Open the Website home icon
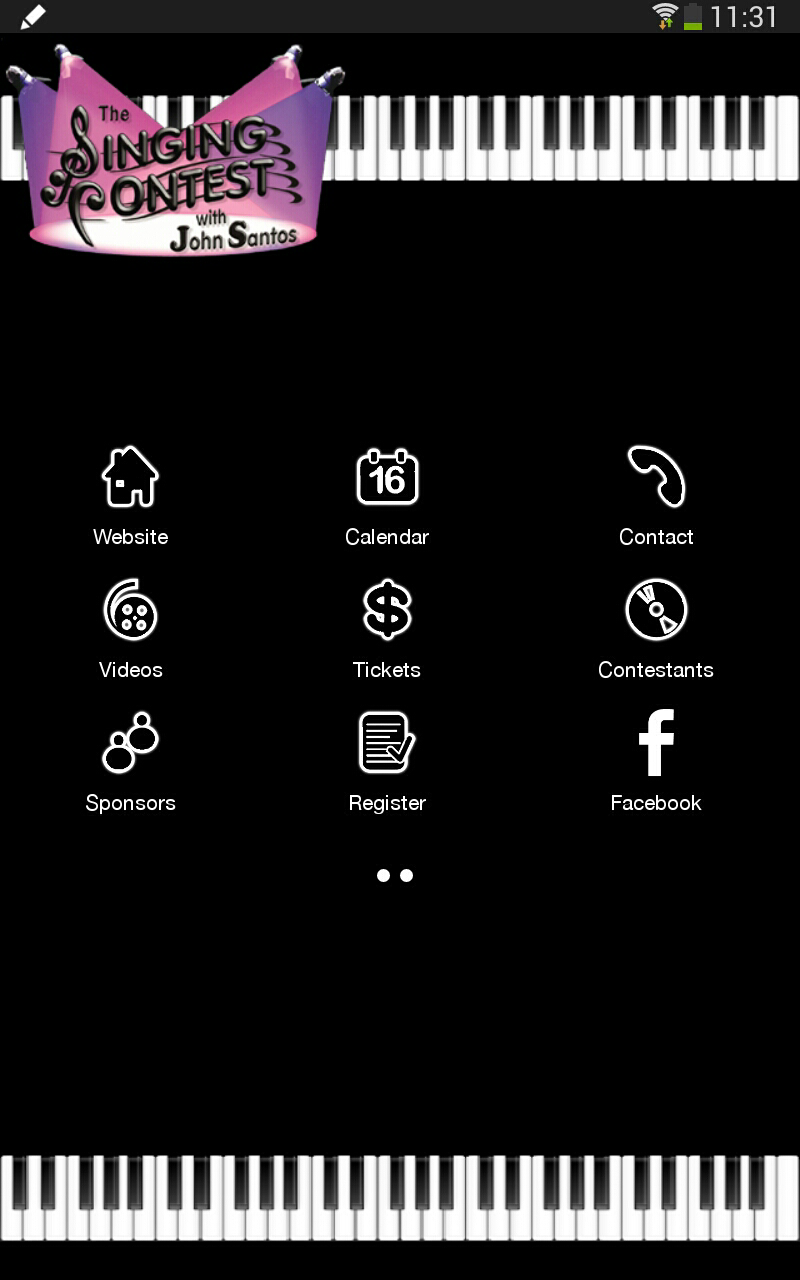The width and height of the screenshot is (800, 1280). 130,477
